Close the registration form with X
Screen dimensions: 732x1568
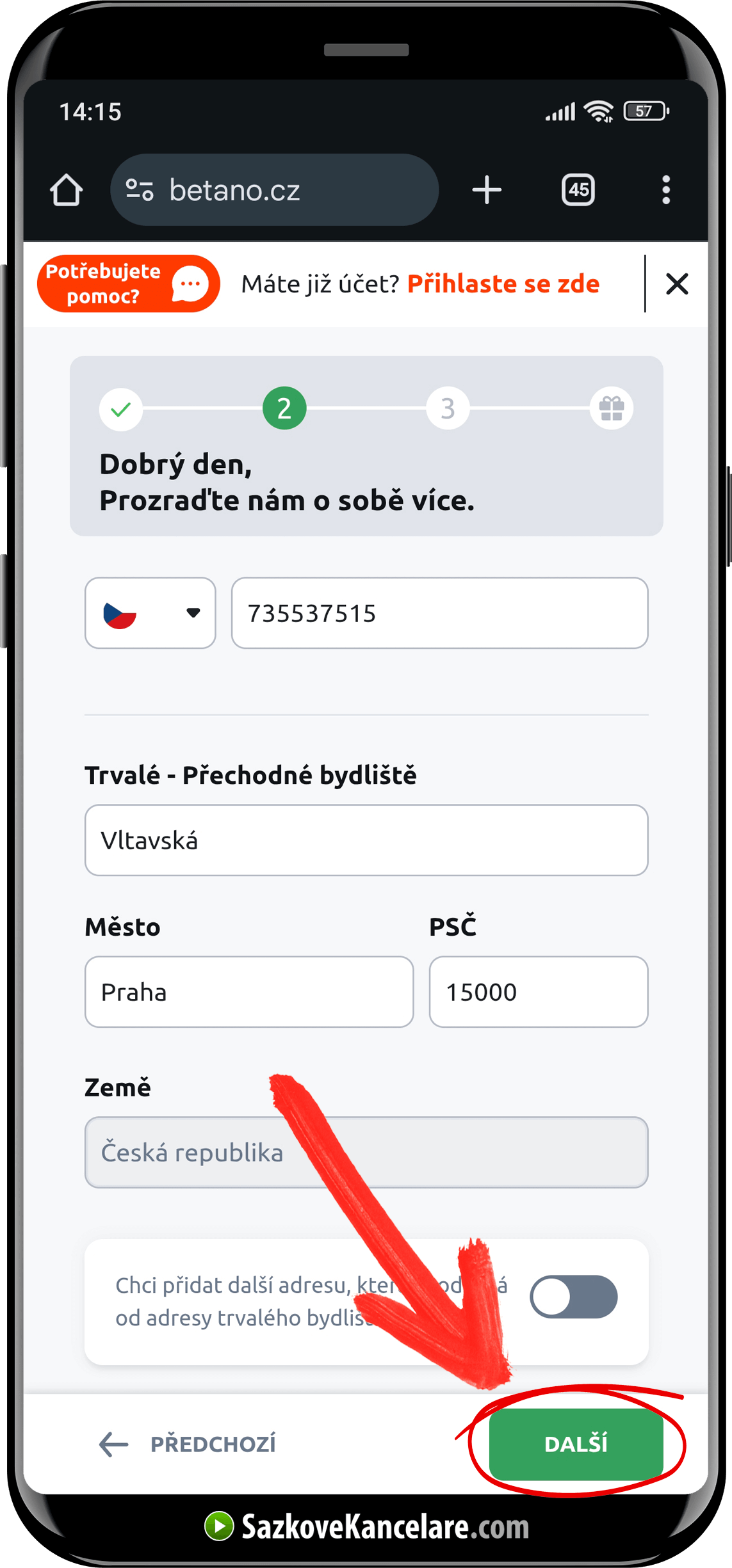click(677, 284)
